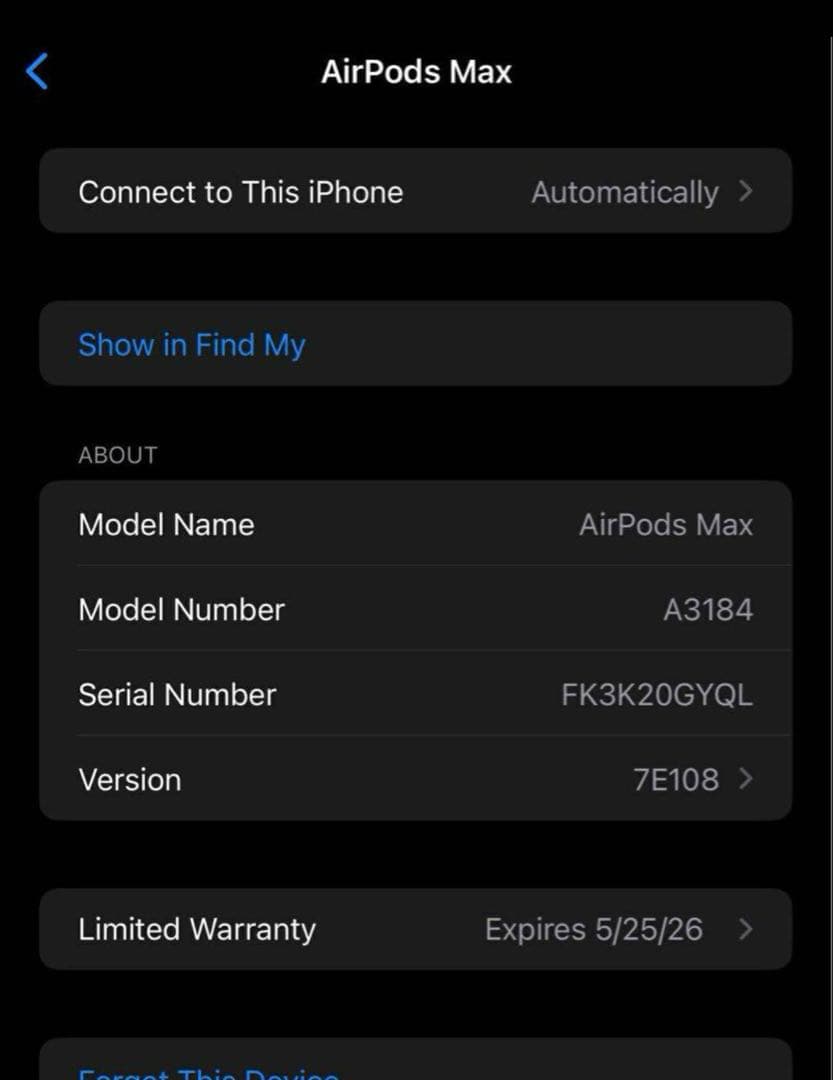The width and height of the screenshot is (833, 1080).
Task: Select the Connect to This iPhone label
Action: pyautogui.click(x=241, y=192)
